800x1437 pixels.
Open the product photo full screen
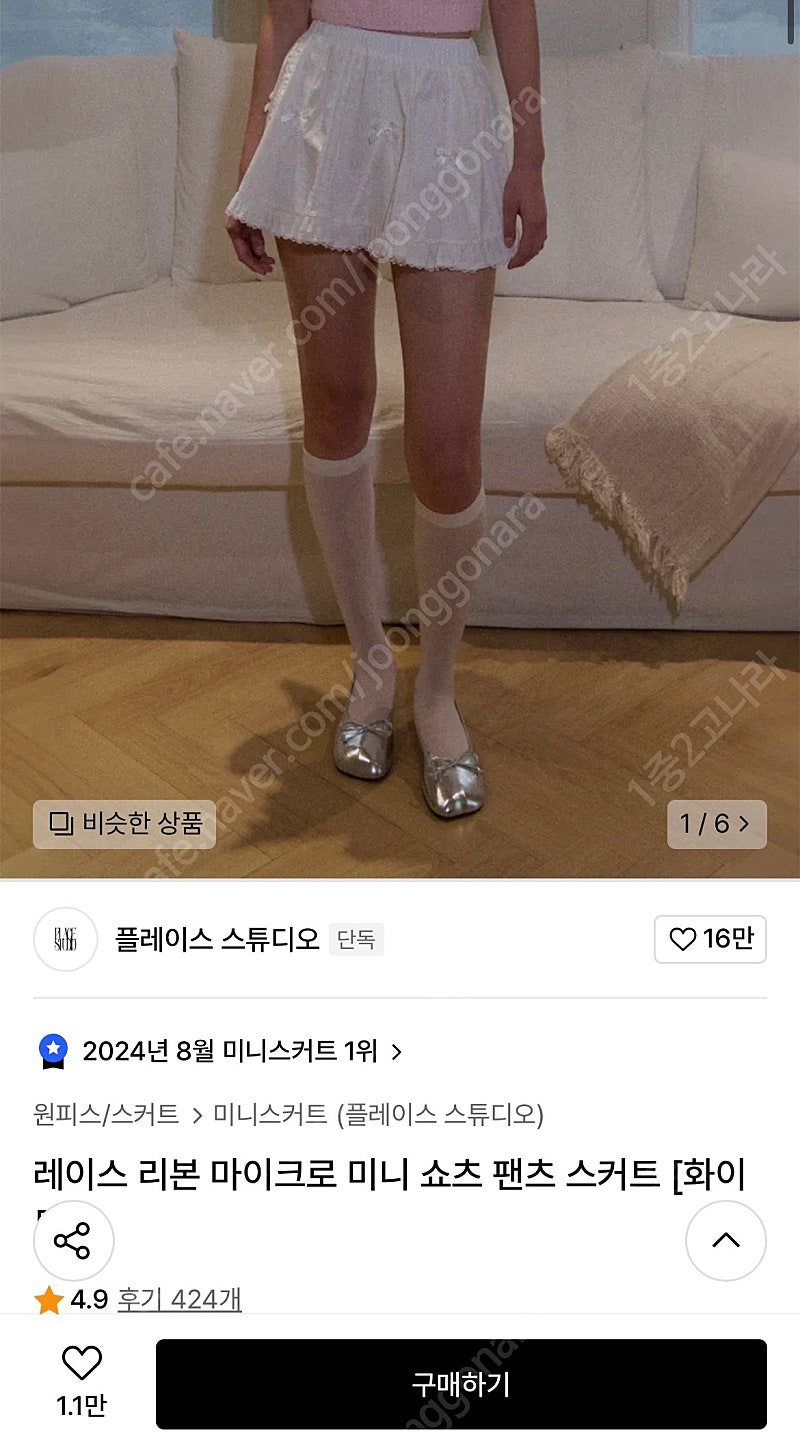pos(400,400)
